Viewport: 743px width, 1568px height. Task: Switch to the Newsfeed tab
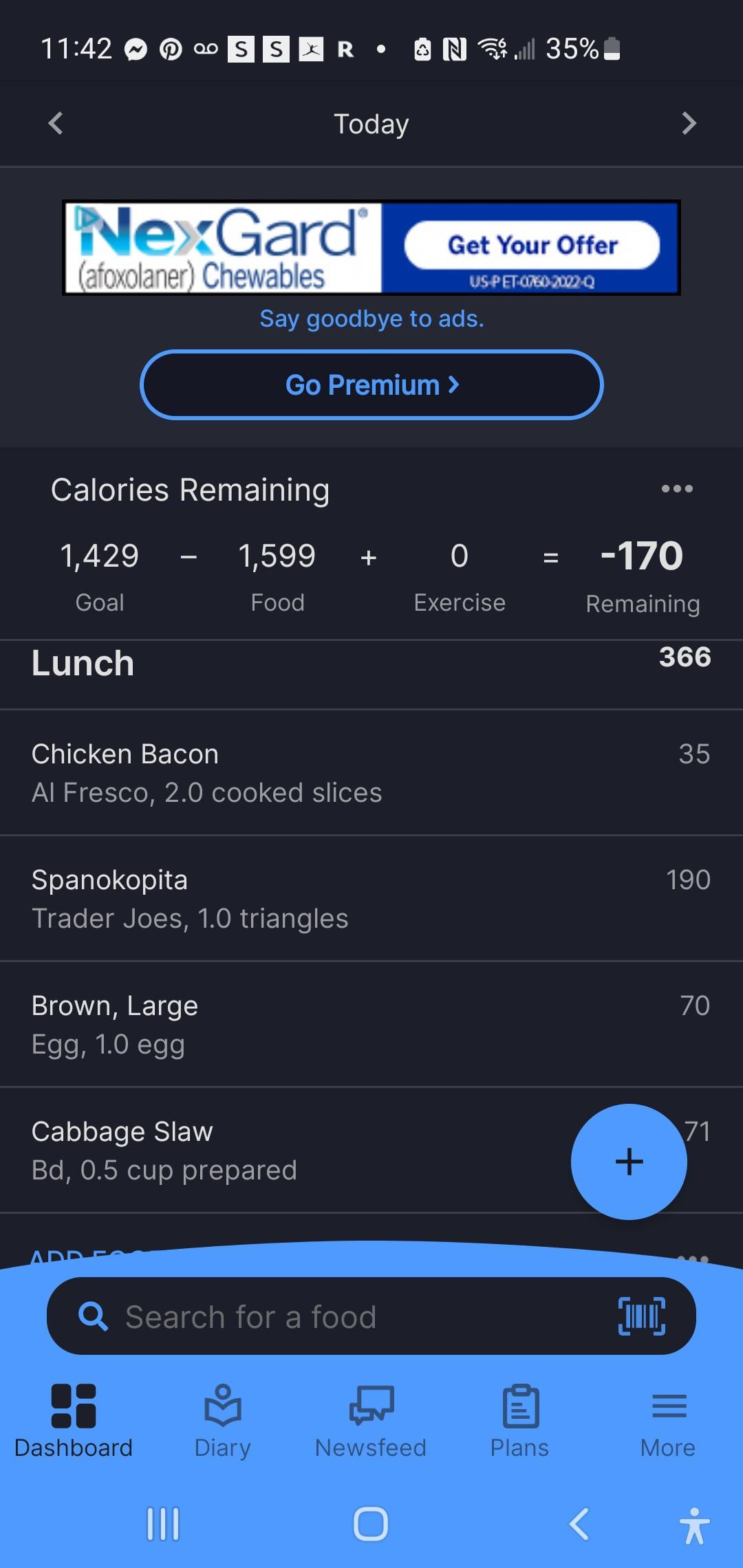point(371,1421)
